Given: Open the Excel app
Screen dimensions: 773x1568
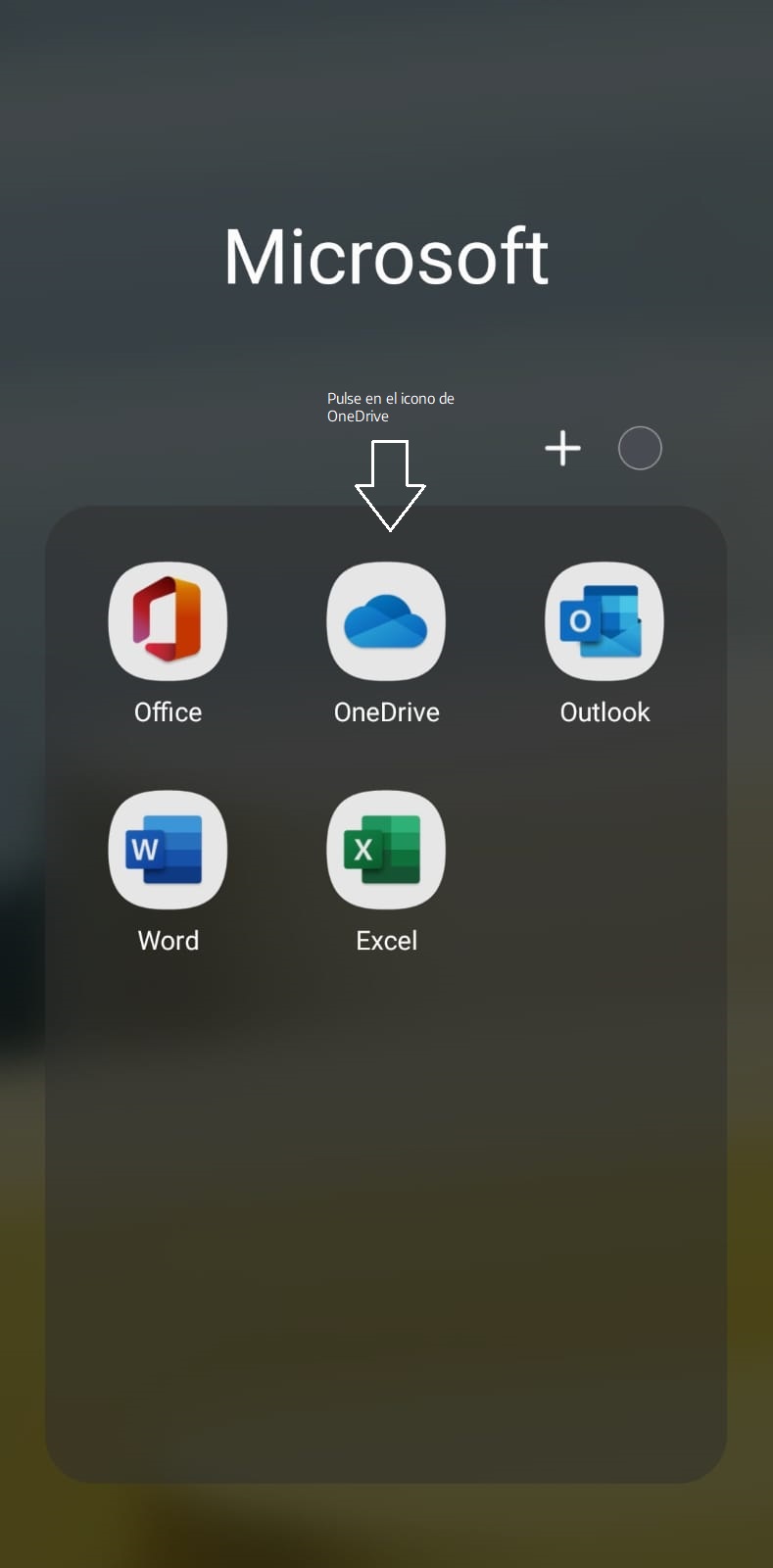Looking at the screenshot, I should tap(386, 850).
